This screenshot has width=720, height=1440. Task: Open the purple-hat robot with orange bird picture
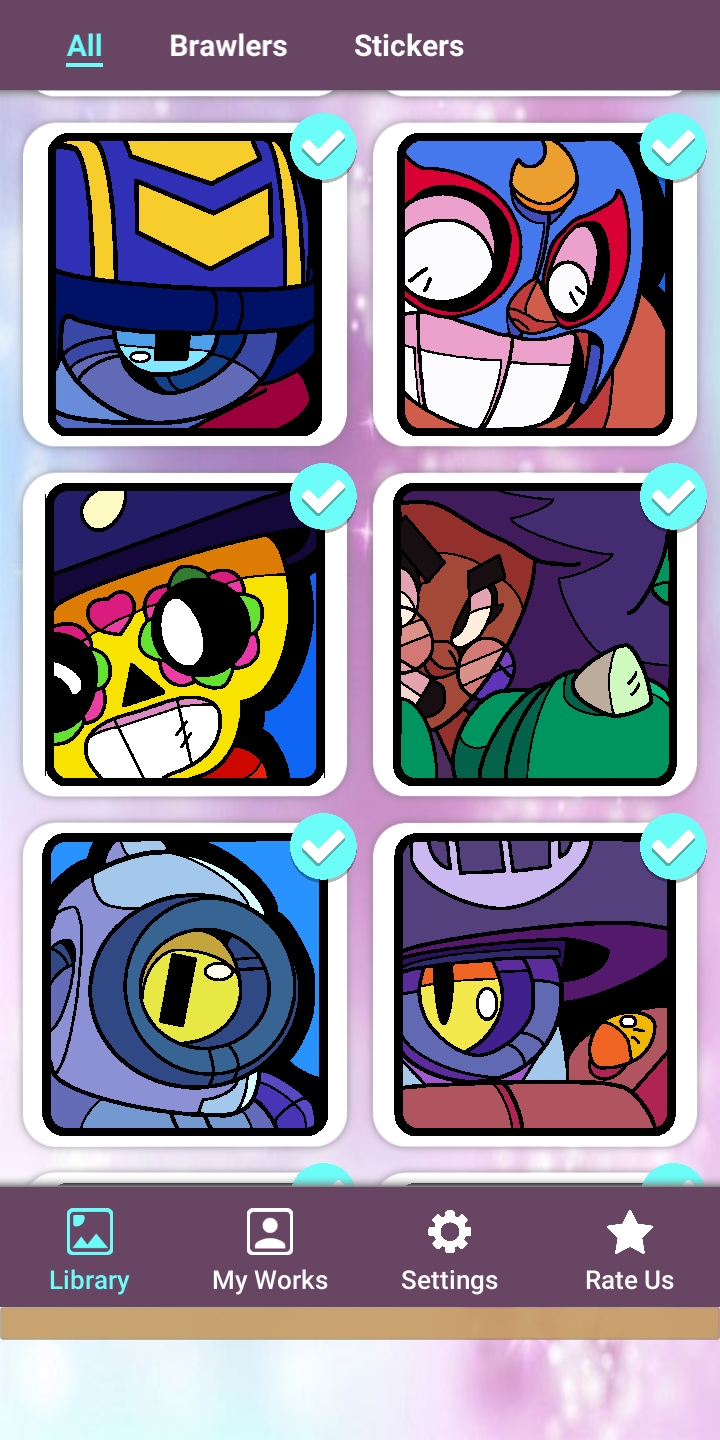coord(535,985)
